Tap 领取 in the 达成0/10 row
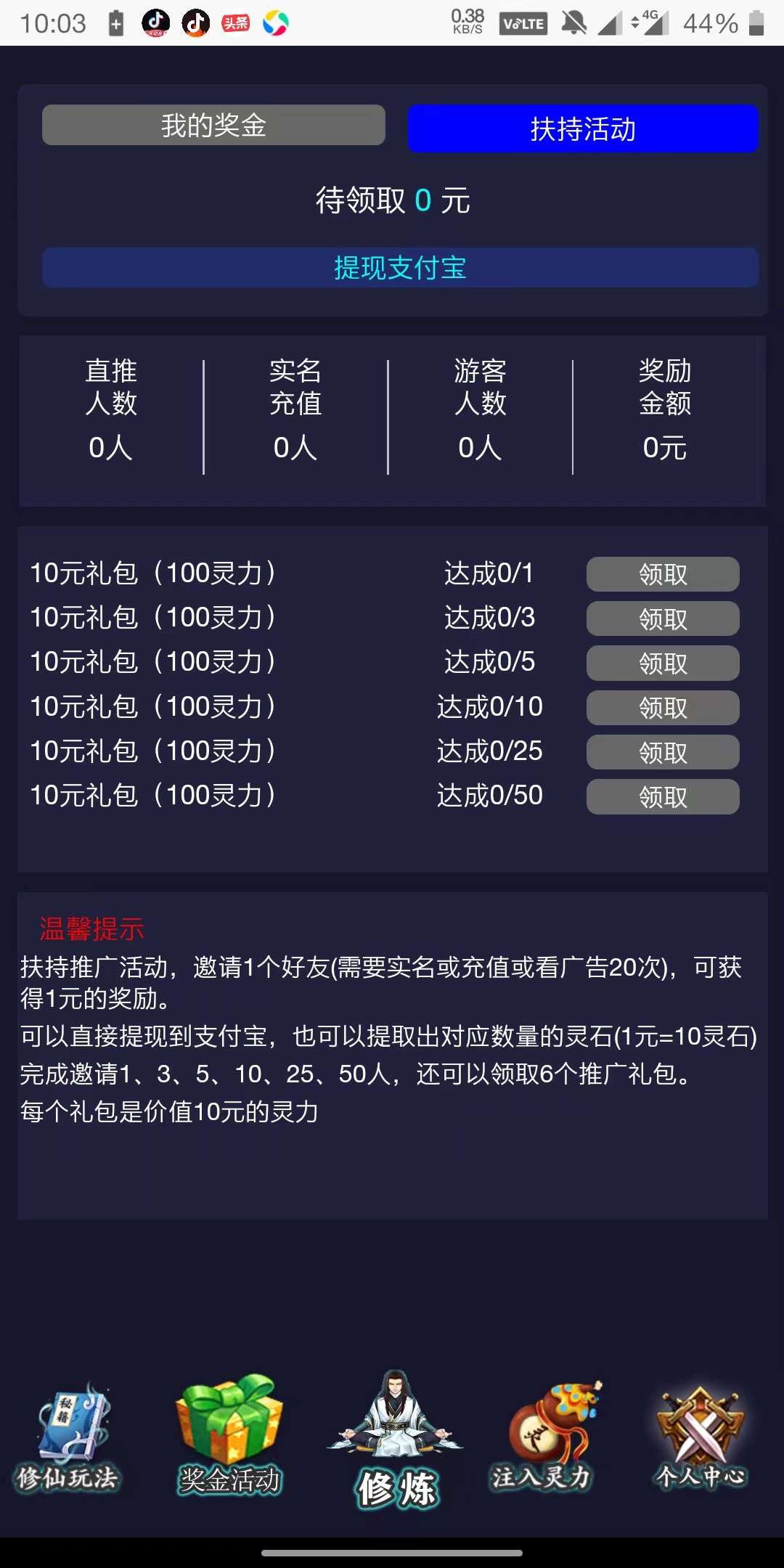Screen dimensions: 784x1568 (x=663, y=708)
